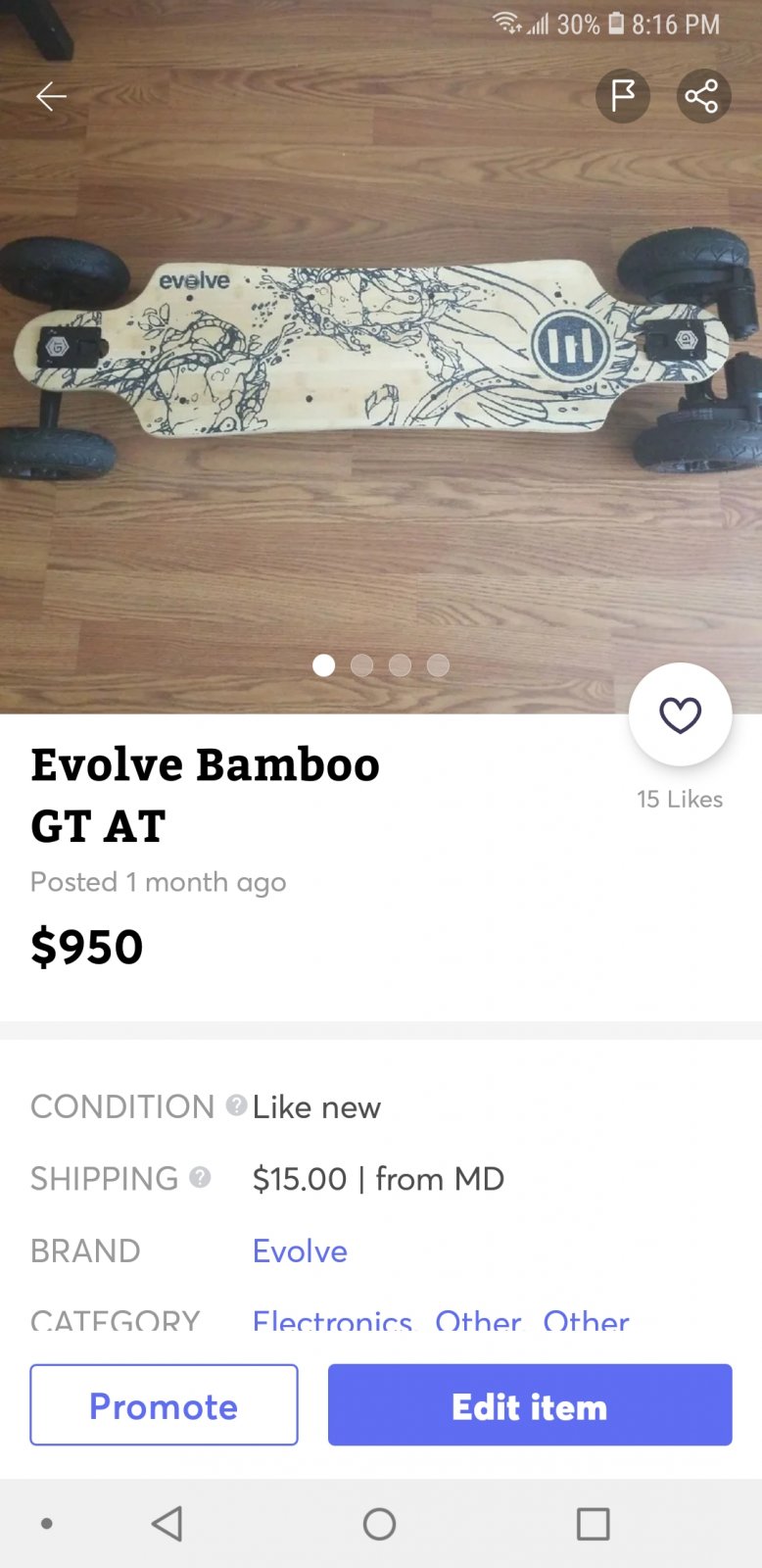Flag this listing
The height and width of the screenshot is (1568, 762).
[x=623, y=96]
